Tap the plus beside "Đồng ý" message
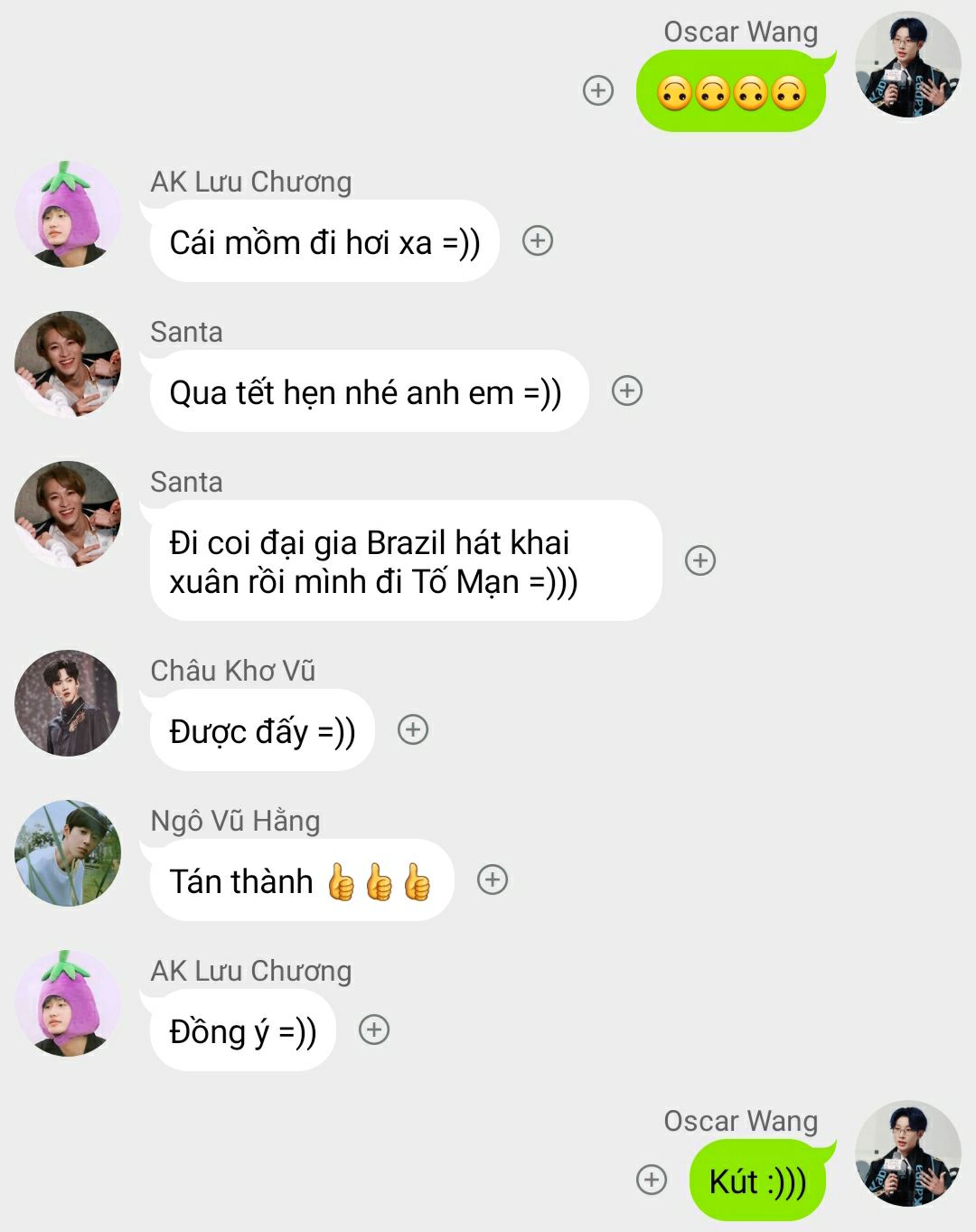This screenshot has width=976, height=1232. (374, 1030)
